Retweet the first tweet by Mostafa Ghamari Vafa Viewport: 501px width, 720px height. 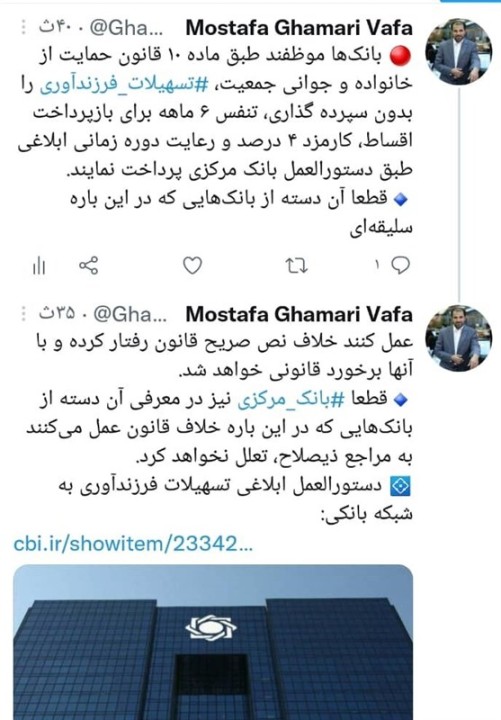tap(296, 265)
